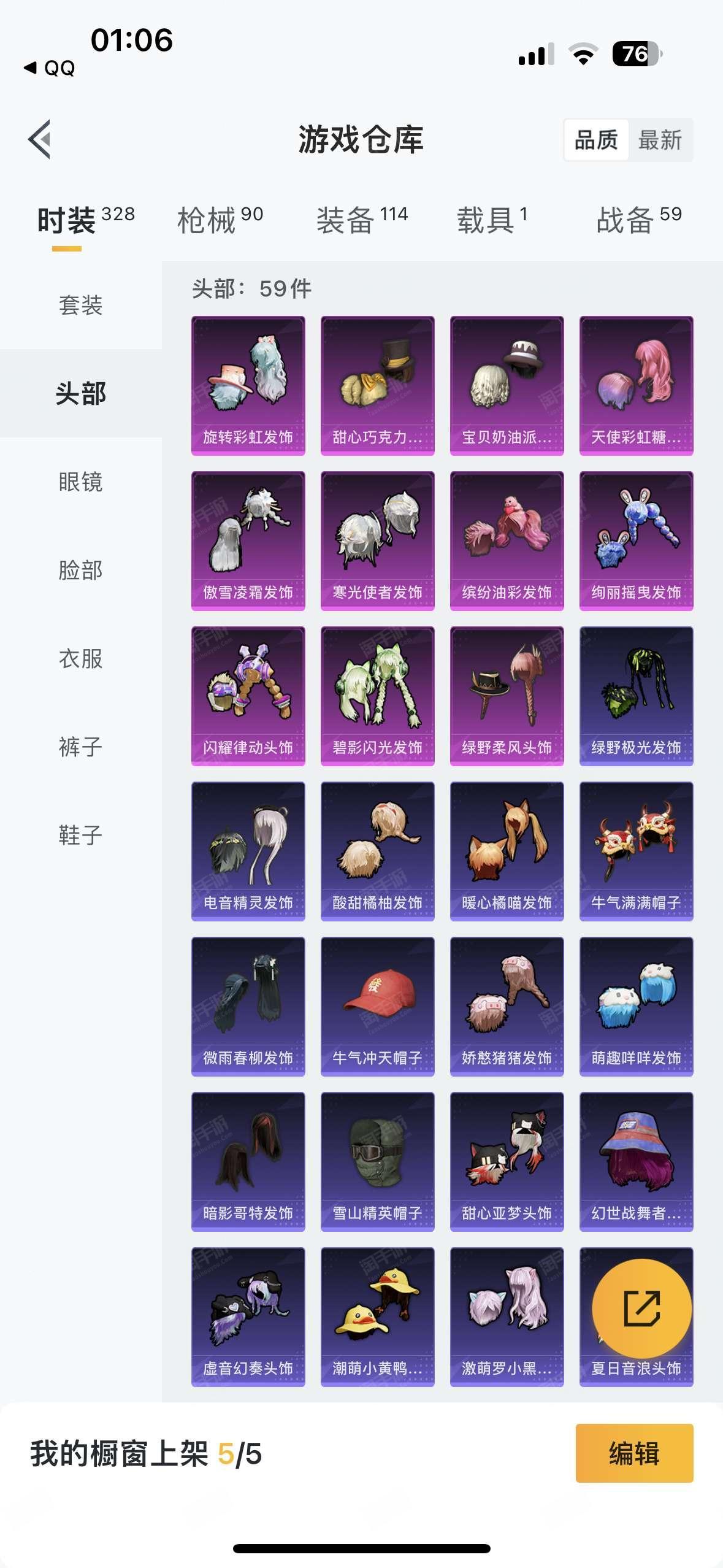Open the 绿野极光发饰 item
Viewport: 723px width, 1568px height.
click(636, 696)
